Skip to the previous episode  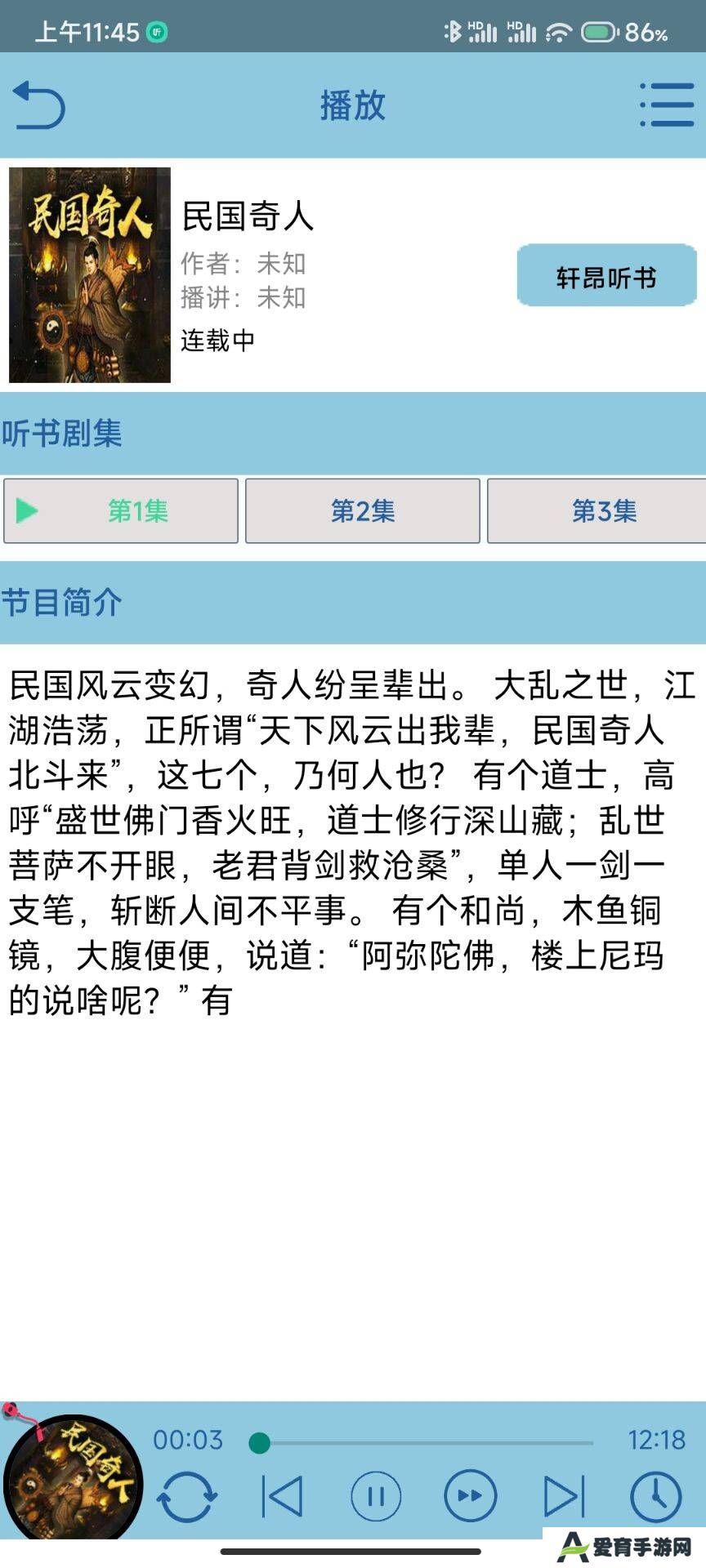pyautogui.click(x=283, y=1496)
